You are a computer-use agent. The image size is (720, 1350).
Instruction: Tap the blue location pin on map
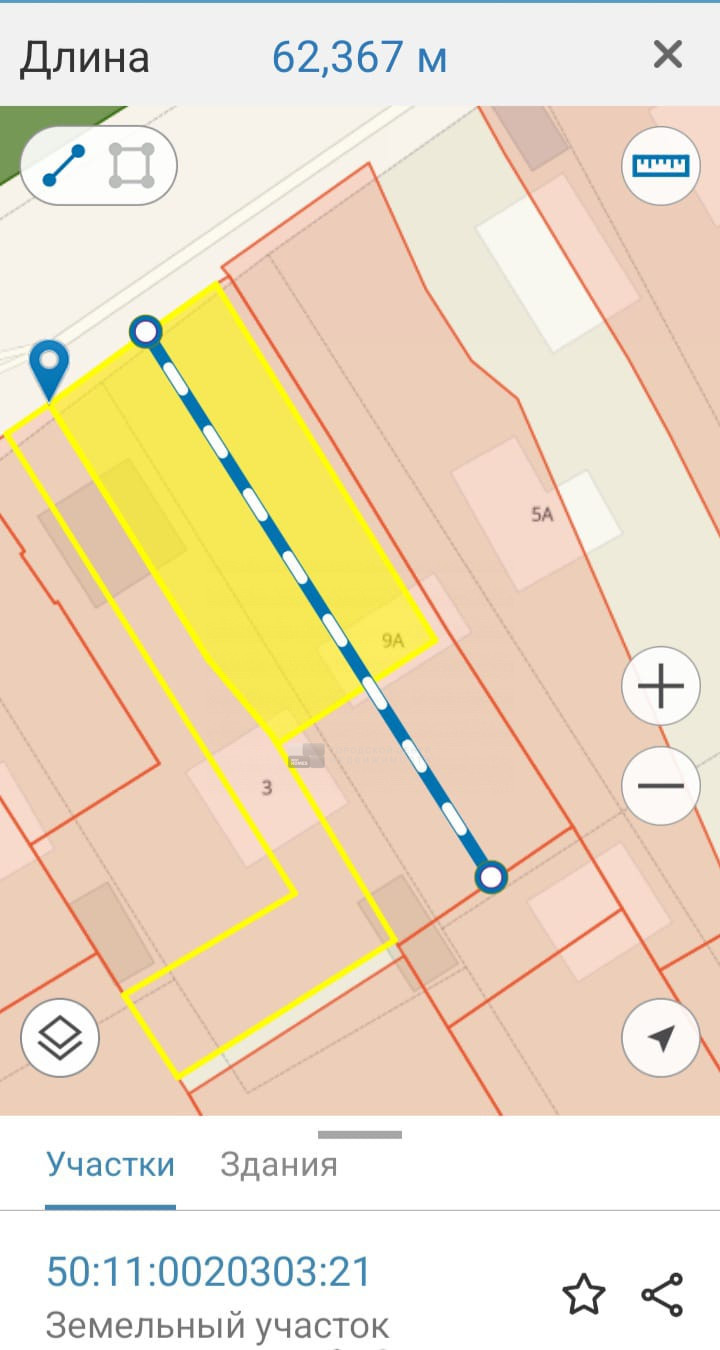[50, 366]
